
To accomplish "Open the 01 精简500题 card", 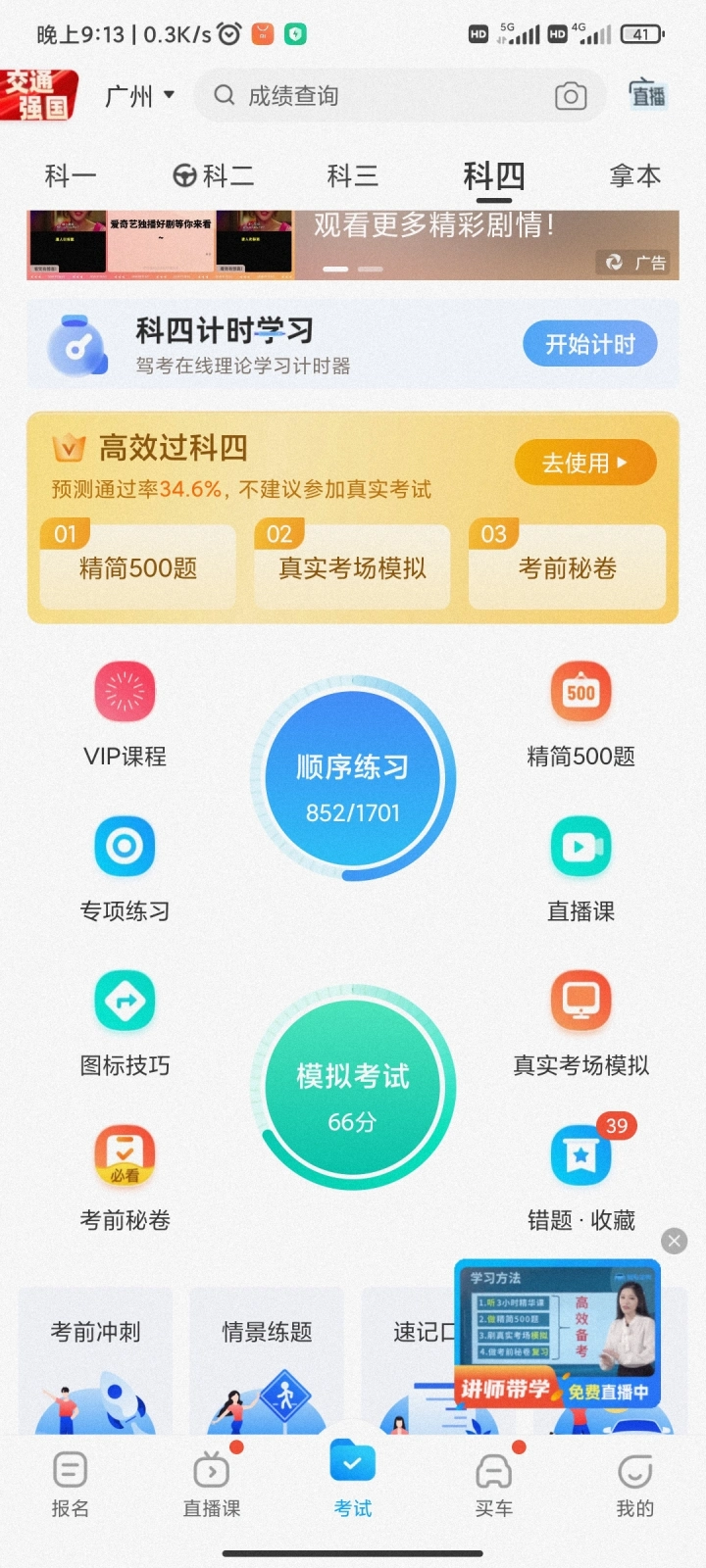I will point(138,566).
